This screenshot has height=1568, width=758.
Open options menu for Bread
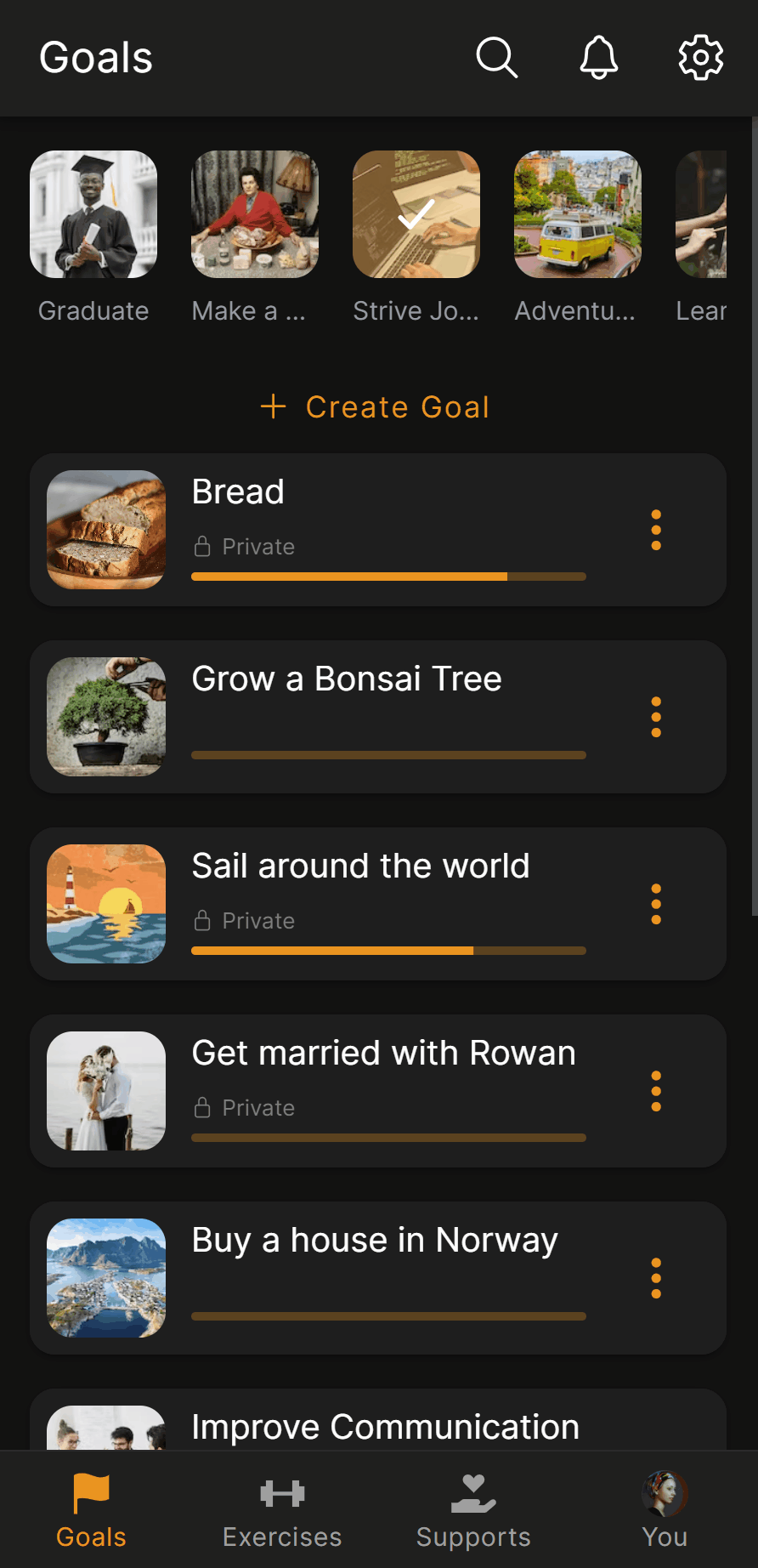(x=656, y=530)
